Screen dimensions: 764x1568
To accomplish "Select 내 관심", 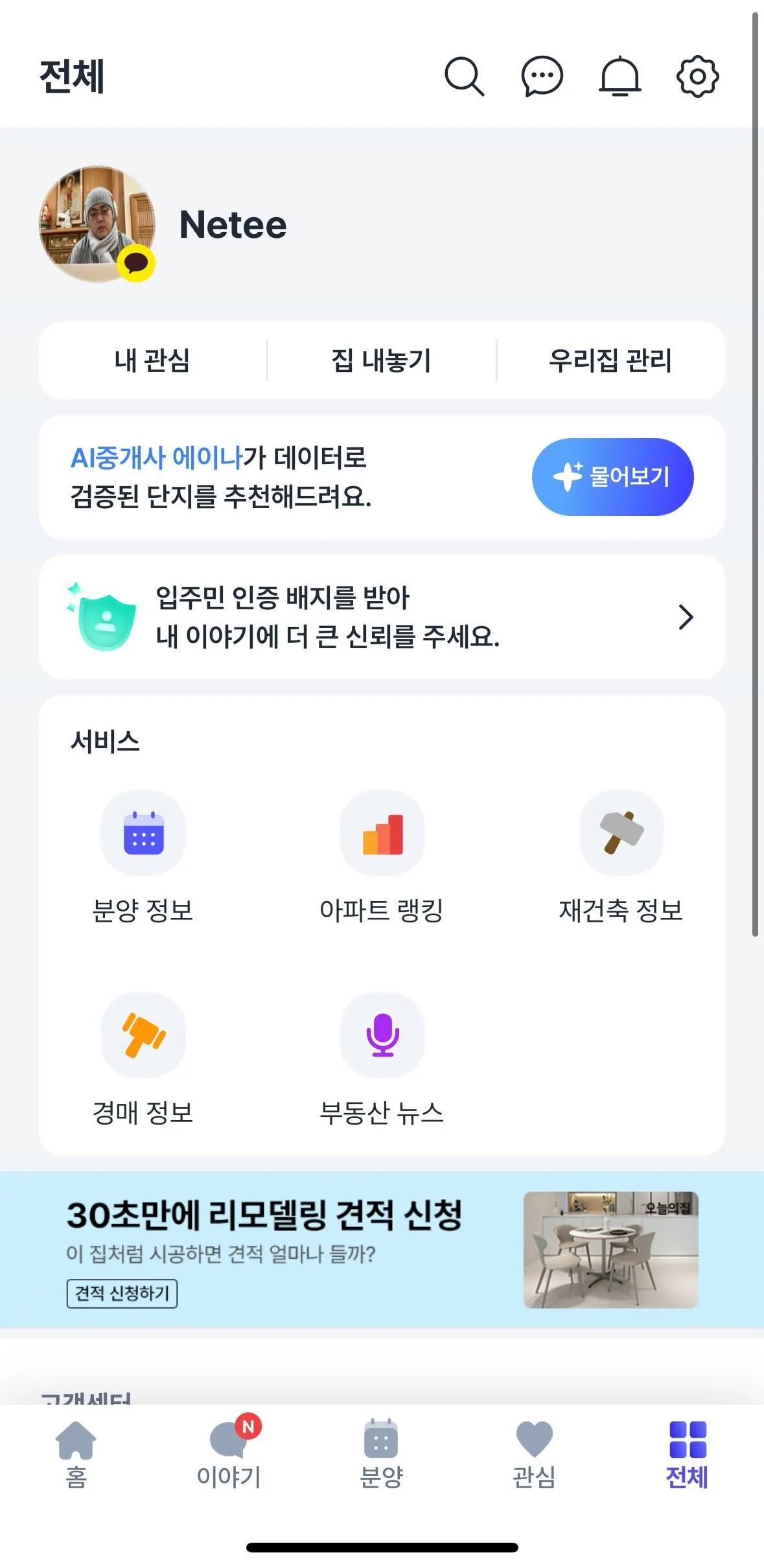I will (x=152, y=360).
